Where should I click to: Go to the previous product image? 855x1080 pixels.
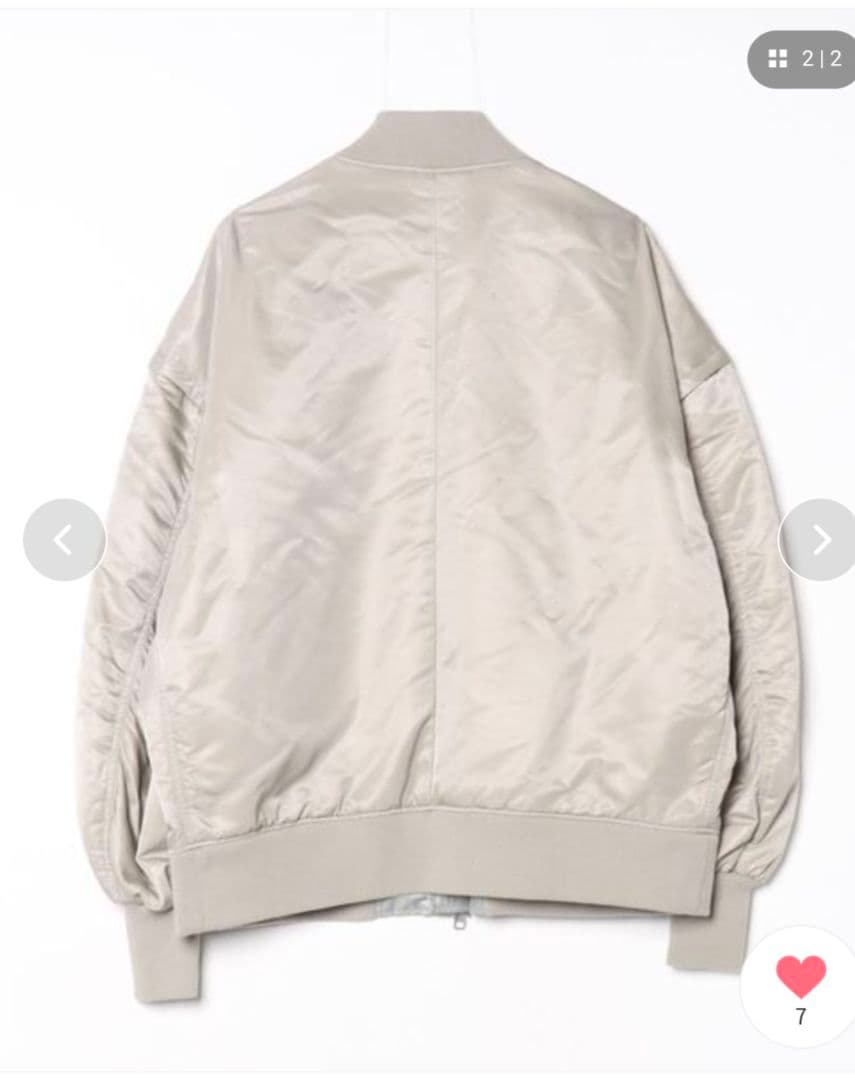[x=64, y=540]
